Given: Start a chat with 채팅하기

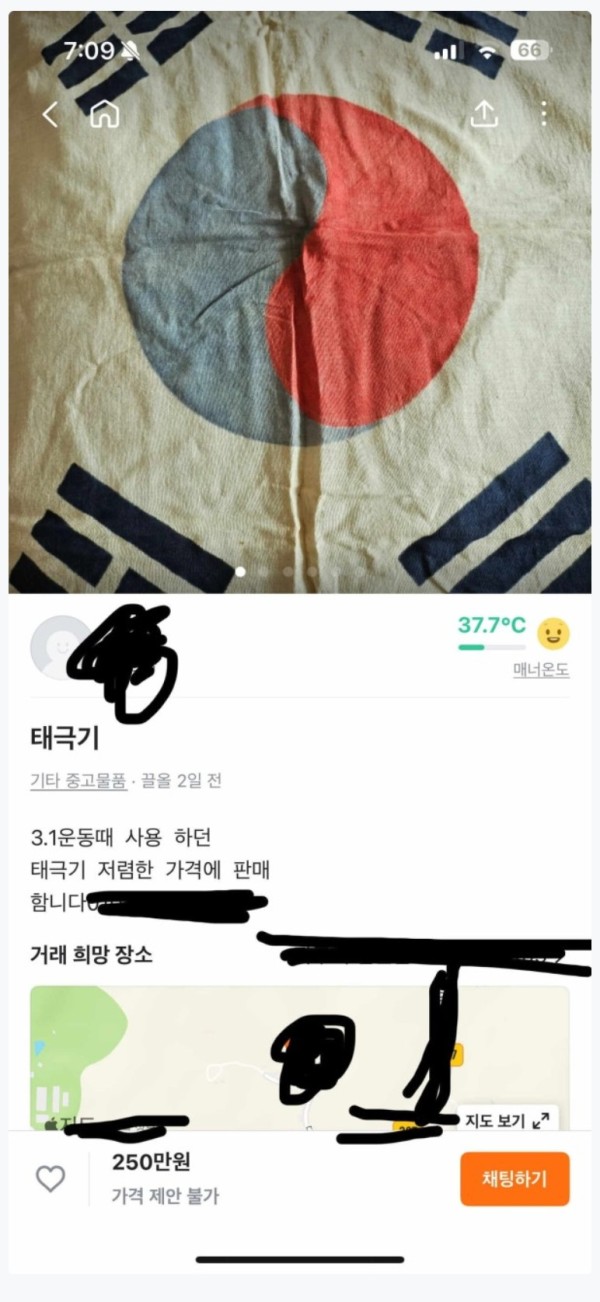Looking at the screenshot, I should point(515,1179).
